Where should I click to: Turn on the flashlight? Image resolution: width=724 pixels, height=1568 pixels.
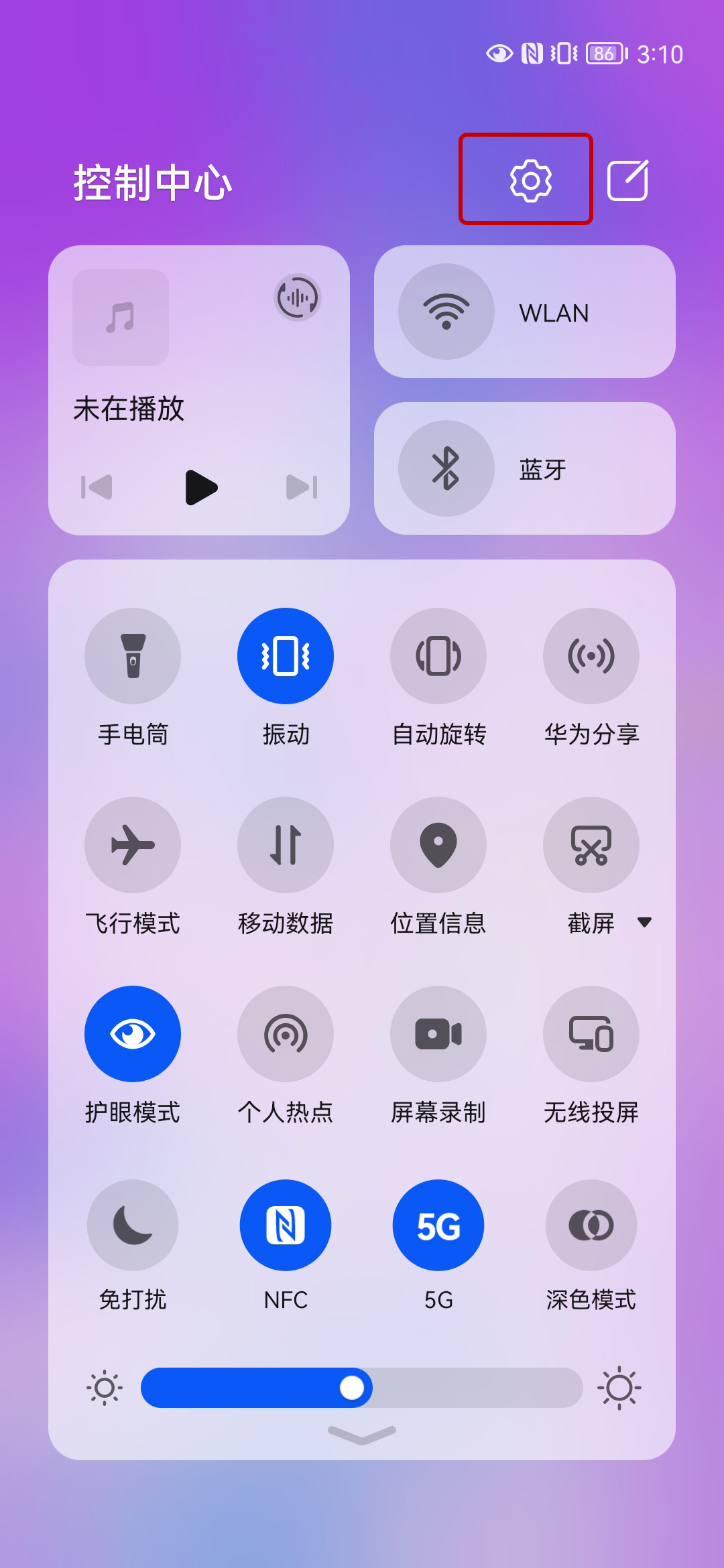point(132,657)
